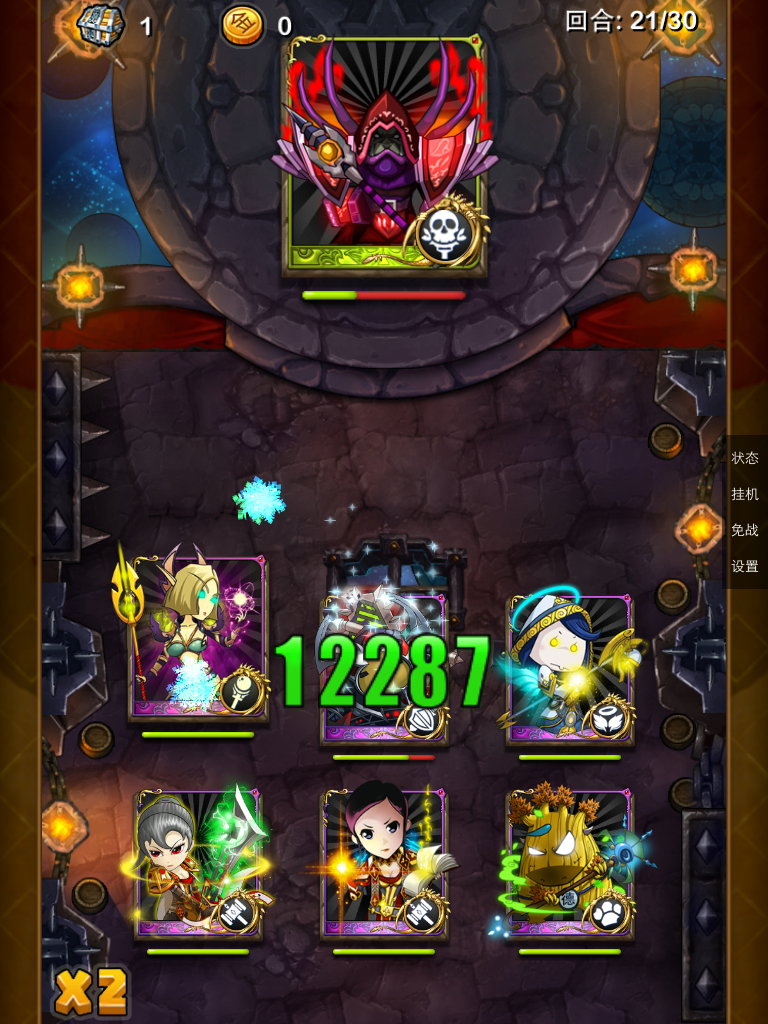Tap the 挂机 auto-battle button

pos(745,494)
